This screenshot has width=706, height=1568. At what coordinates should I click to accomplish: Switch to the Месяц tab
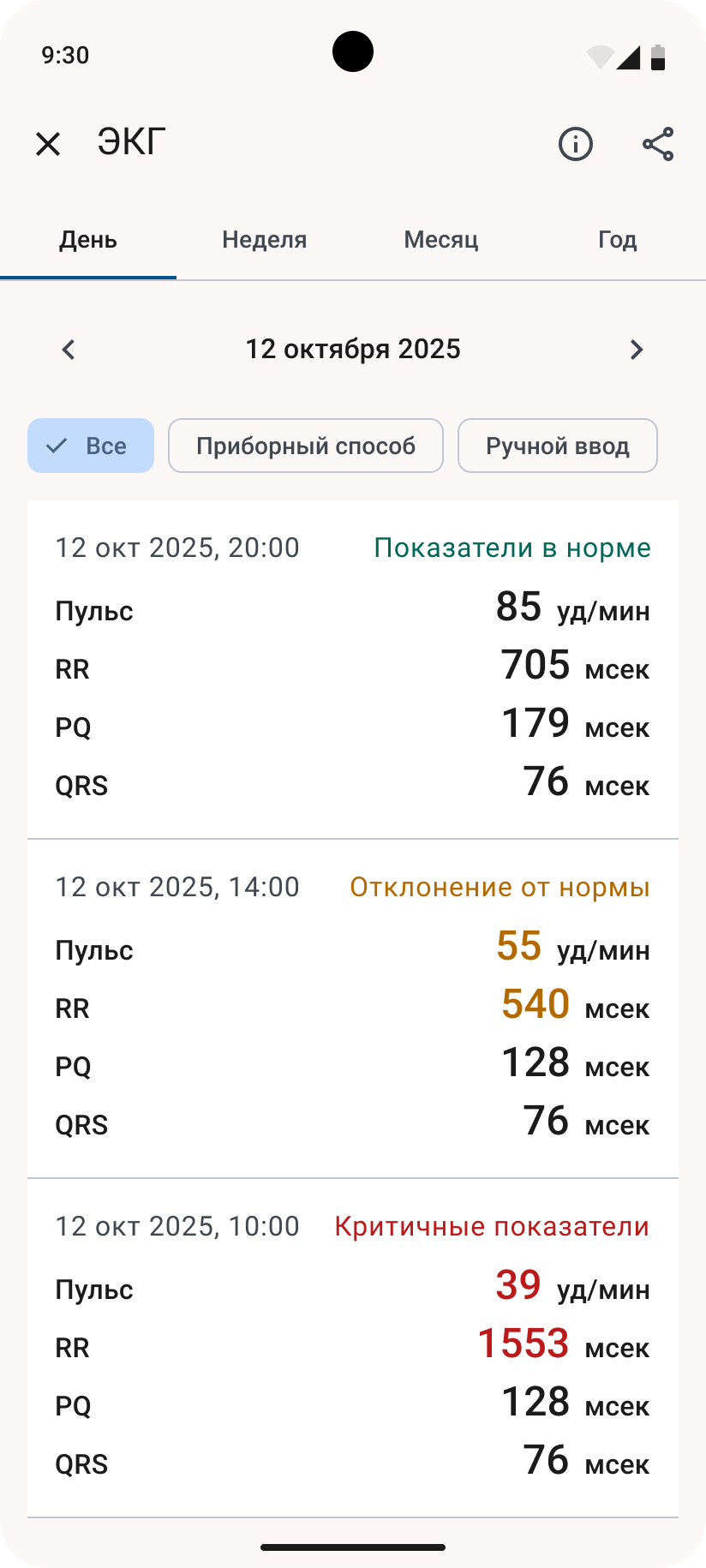coord(441,240)
